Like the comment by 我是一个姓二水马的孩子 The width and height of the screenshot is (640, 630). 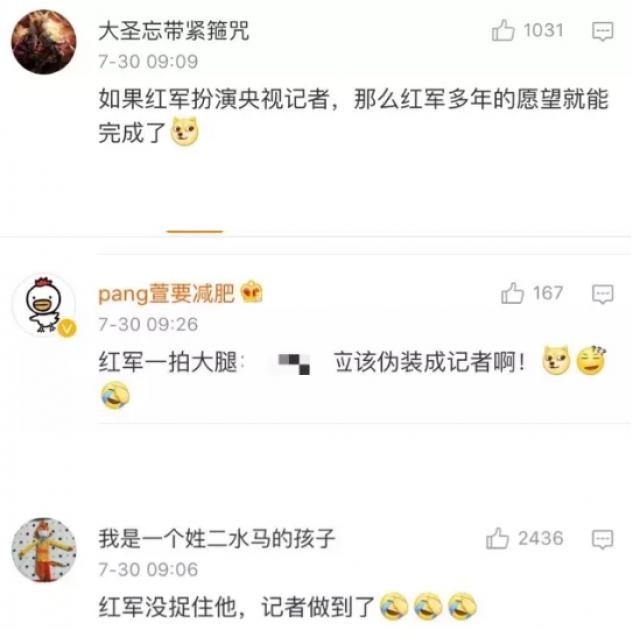pos(498,539)
